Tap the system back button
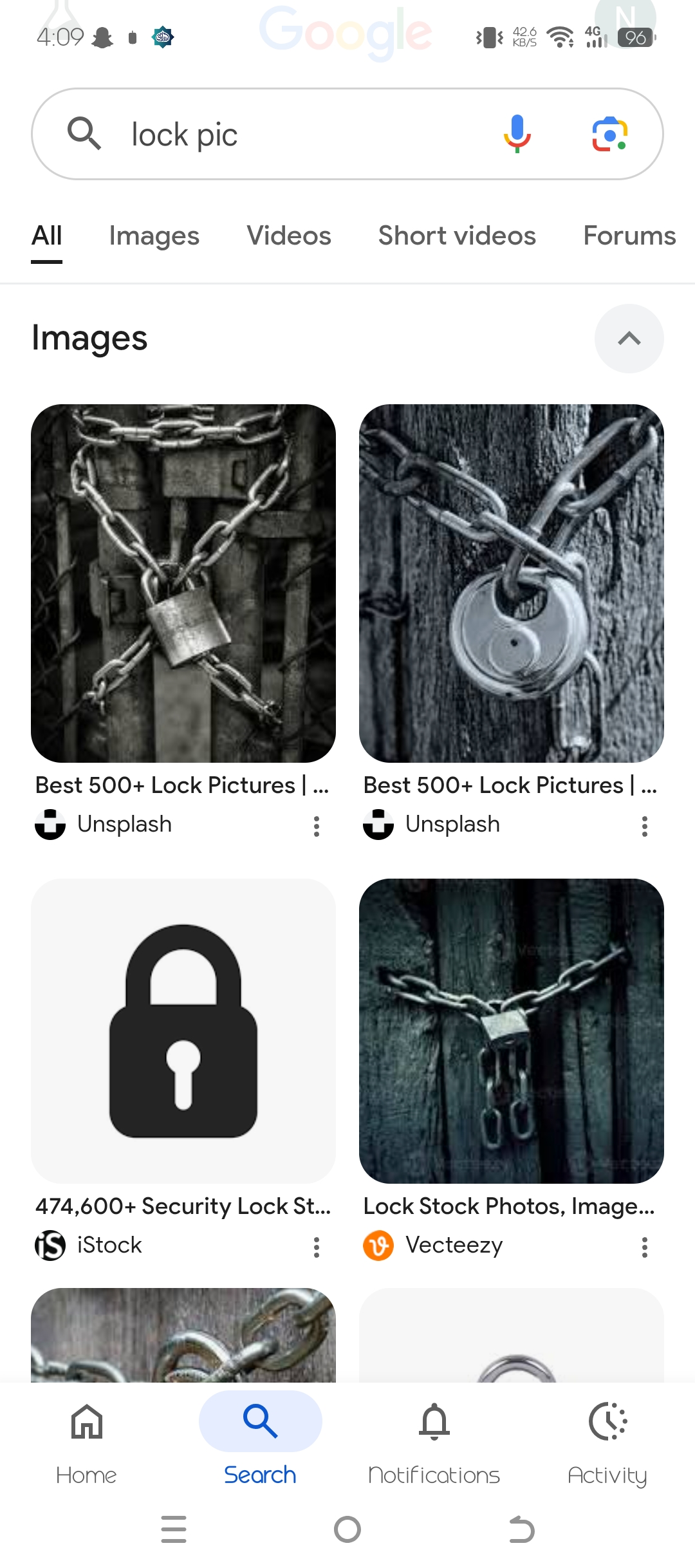 point(521,1529)
